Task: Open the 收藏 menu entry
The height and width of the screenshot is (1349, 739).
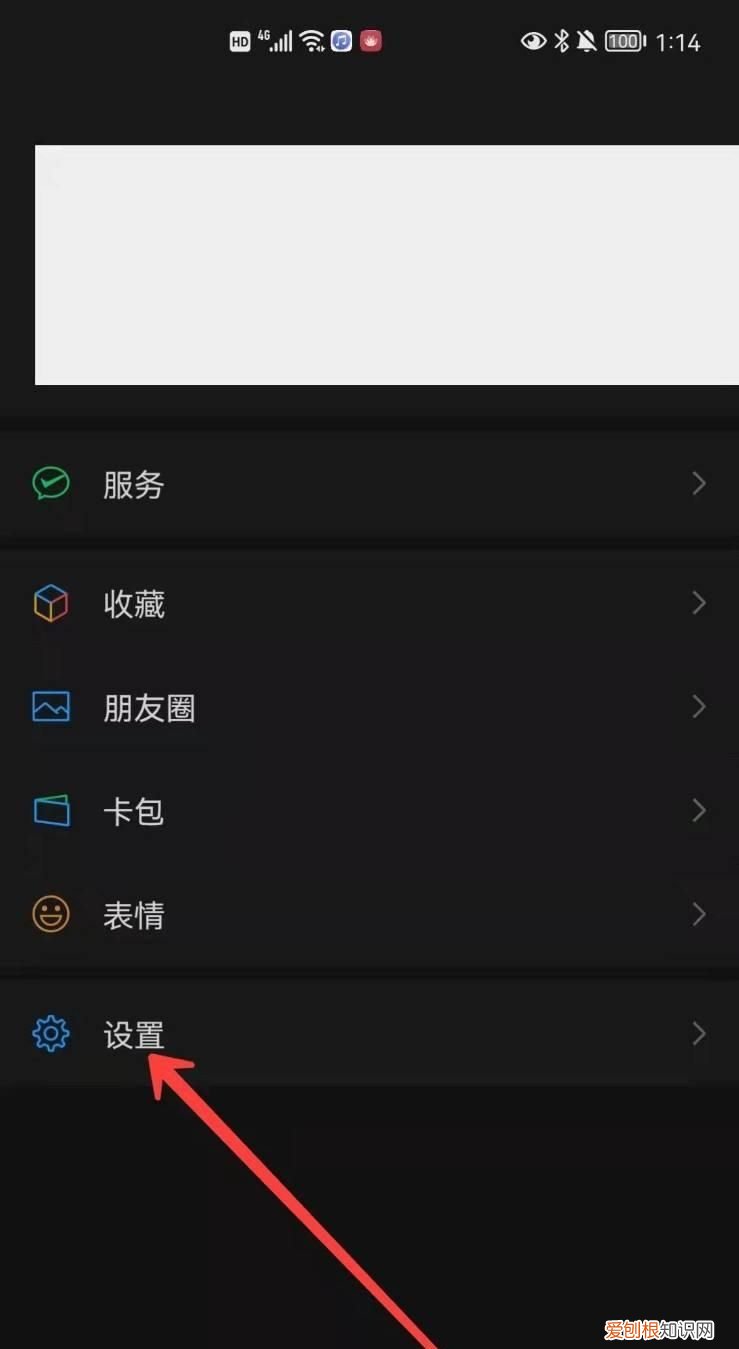Action: tap(134, 603)
